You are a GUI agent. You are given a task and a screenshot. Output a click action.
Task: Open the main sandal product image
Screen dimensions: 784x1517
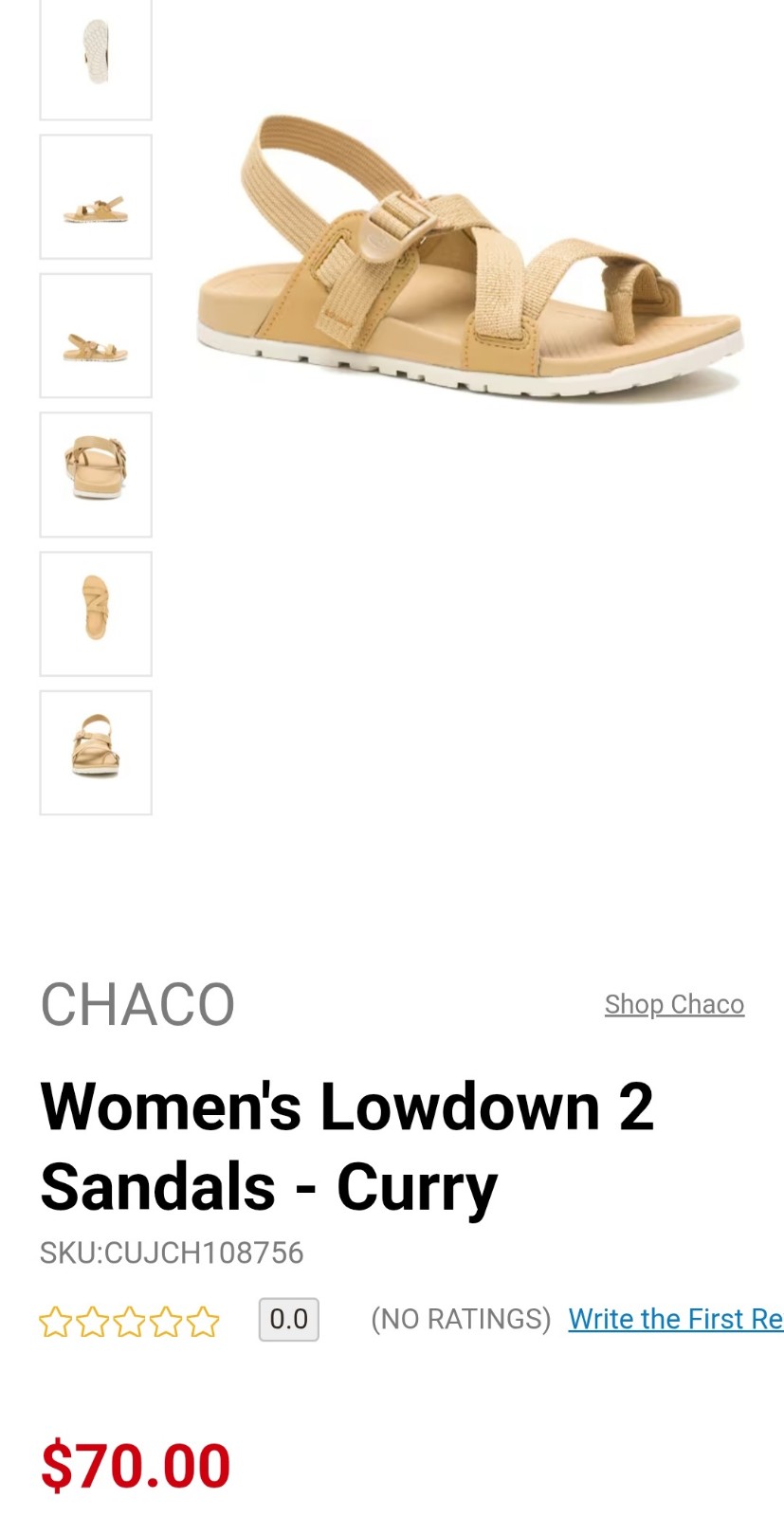click(470, 254)
